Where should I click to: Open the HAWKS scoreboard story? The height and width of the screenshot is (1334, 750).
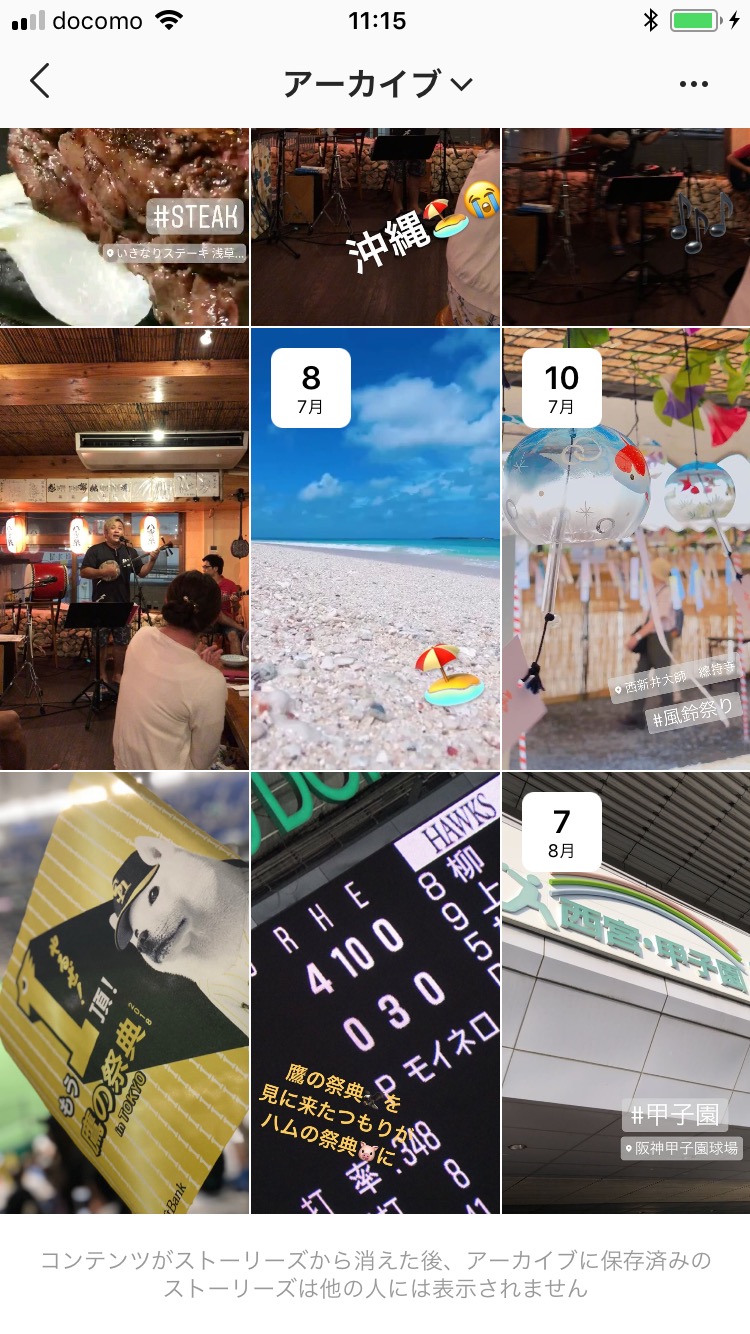point(375,992)
